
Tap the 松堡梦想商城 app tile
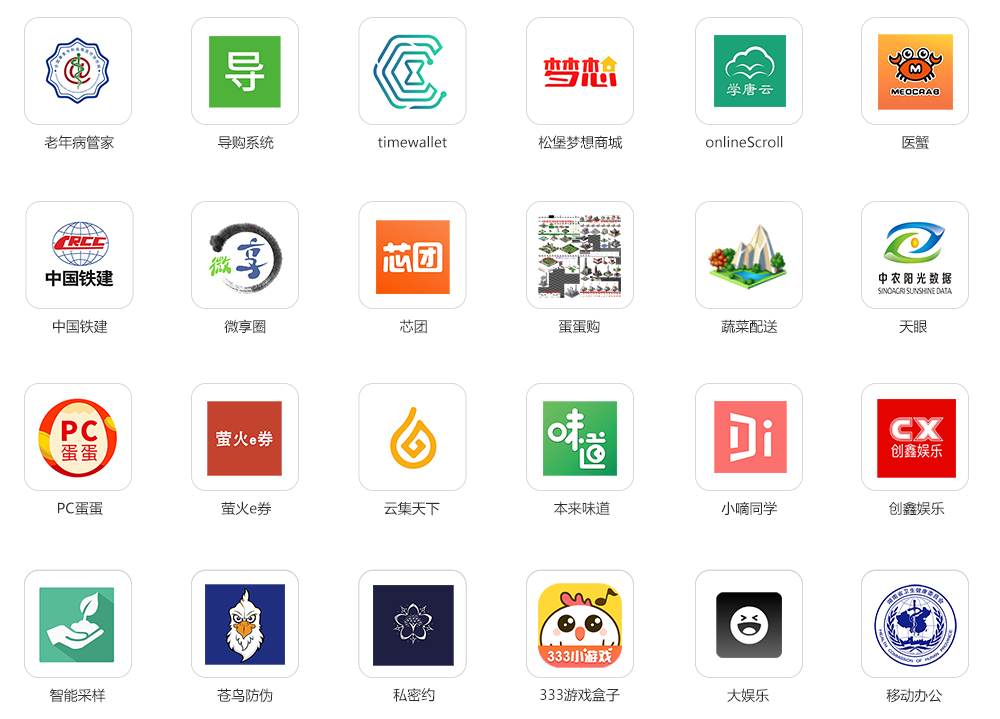coord(580,71)
